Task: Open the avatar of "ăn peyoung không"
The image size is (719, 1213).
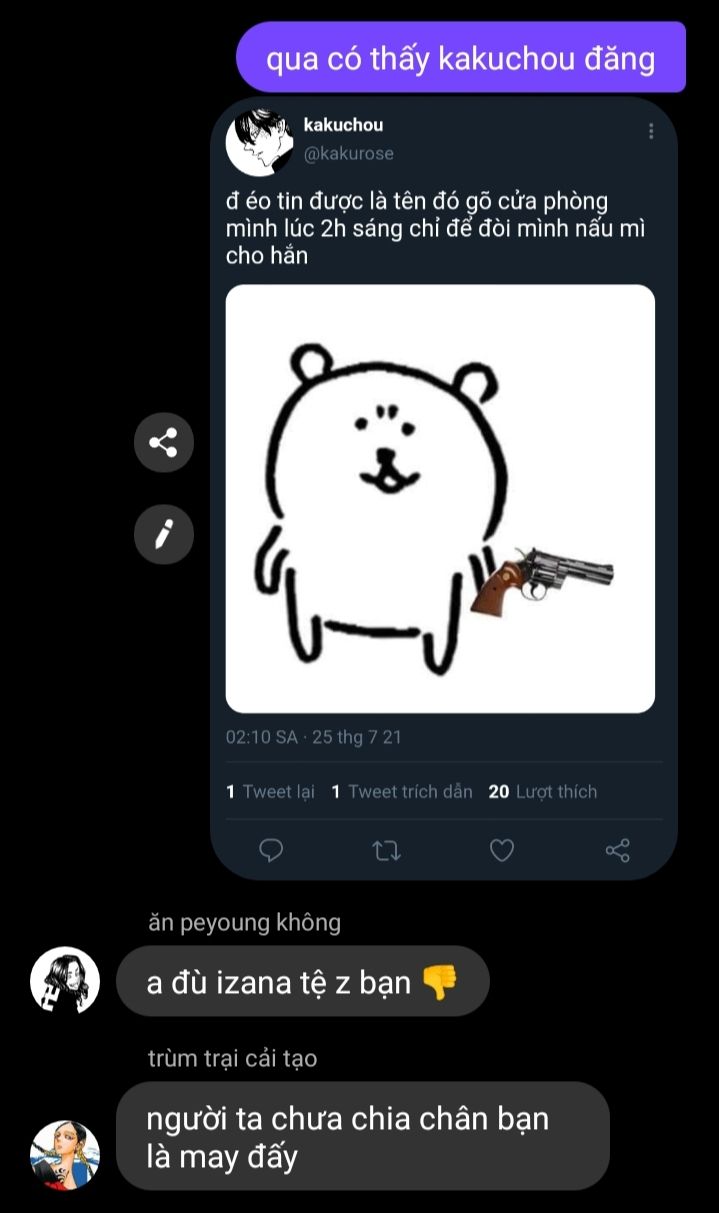Action: [x=65, y=981]
